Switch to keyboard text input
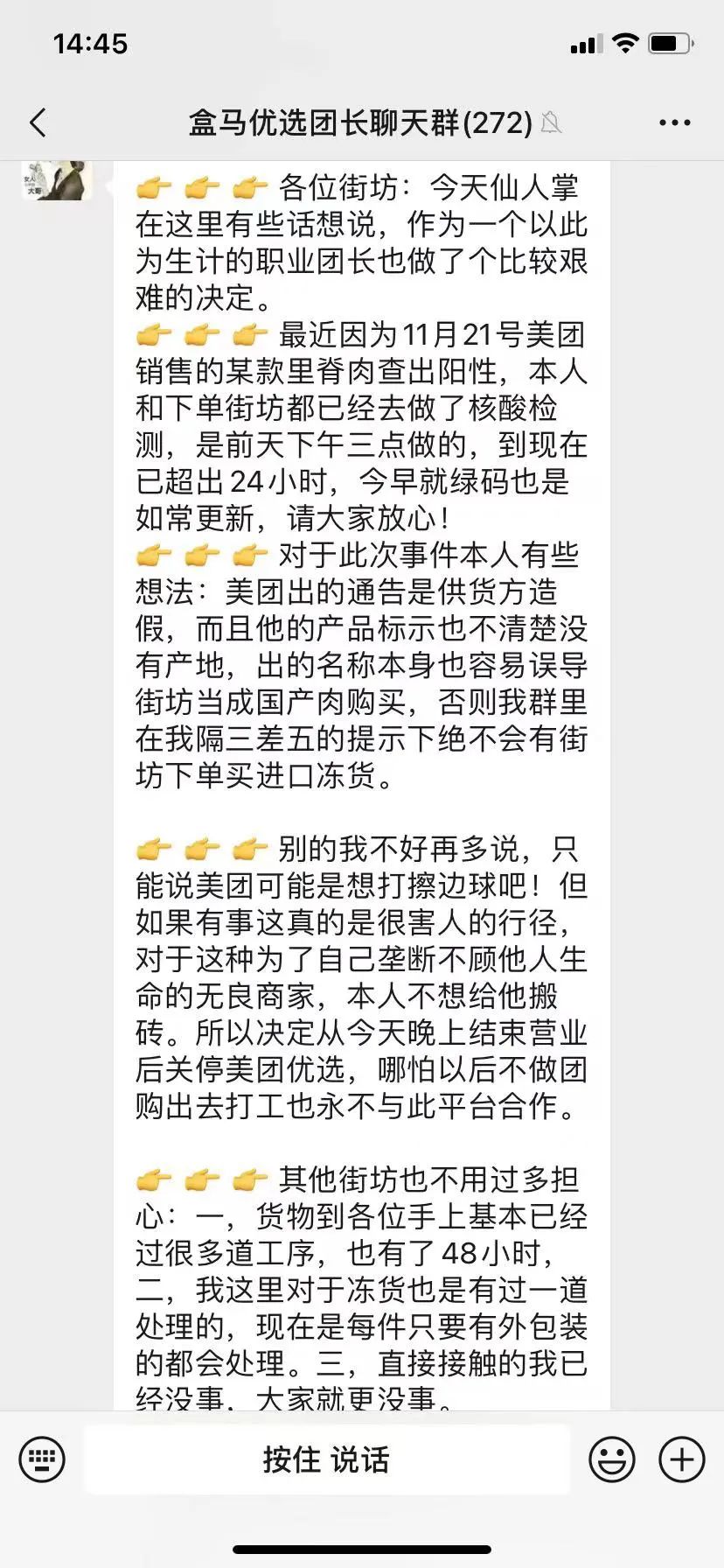This screenshot has height=1568, width=724. click(42, 1459)
